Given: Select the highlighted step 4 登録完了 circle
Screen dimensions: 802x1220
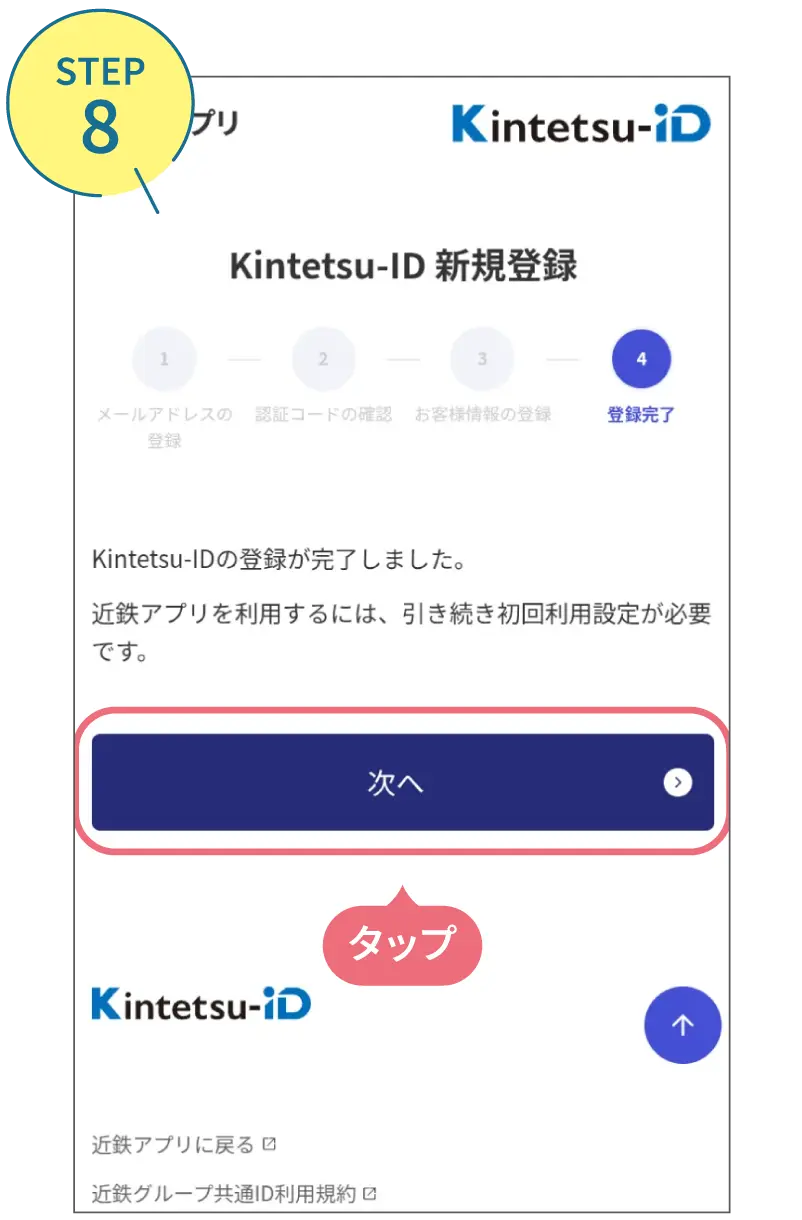Looking at the screenshot, I should coord(641,358).
